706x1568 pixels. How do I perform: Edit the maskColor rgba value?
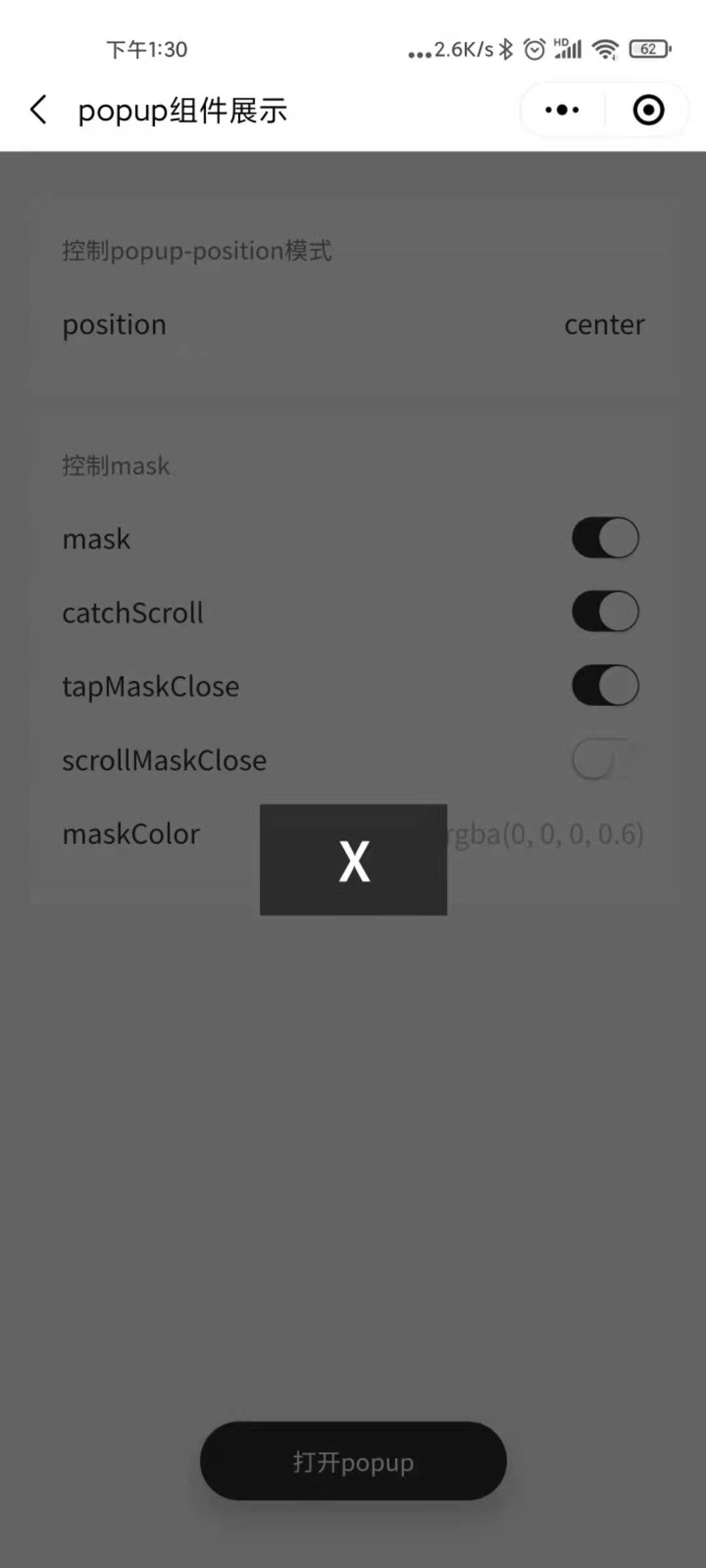[x=548, y=834]
